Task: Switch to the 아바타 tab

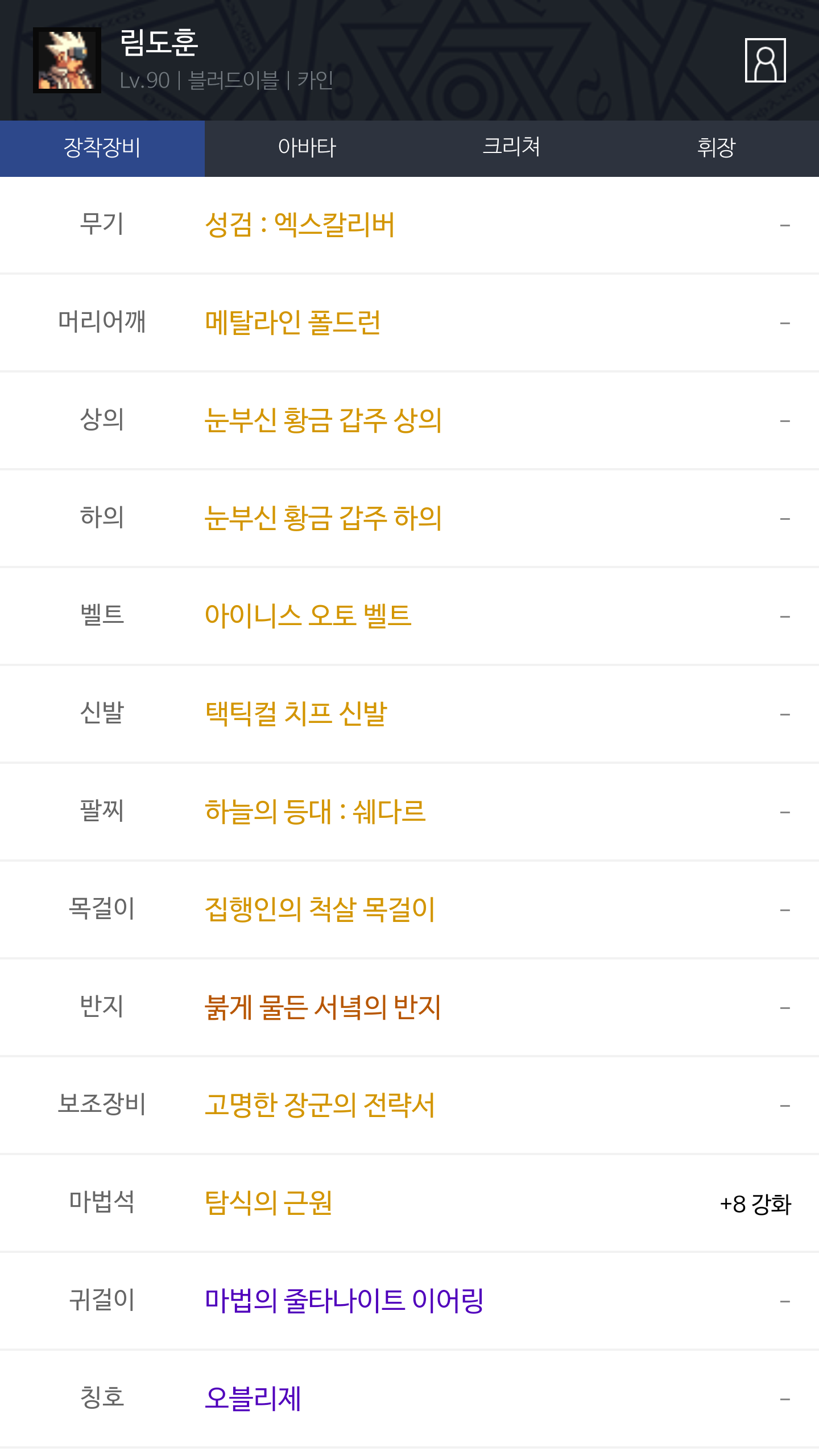Action: point(307,148)
